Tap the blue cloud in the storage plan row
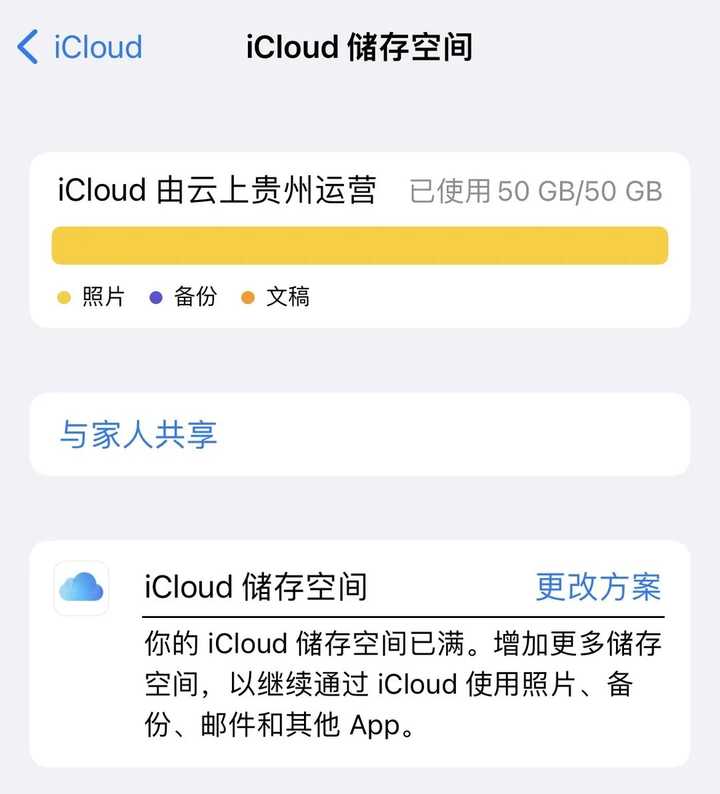This screenshot has height=794, width=720. (81, 588)
